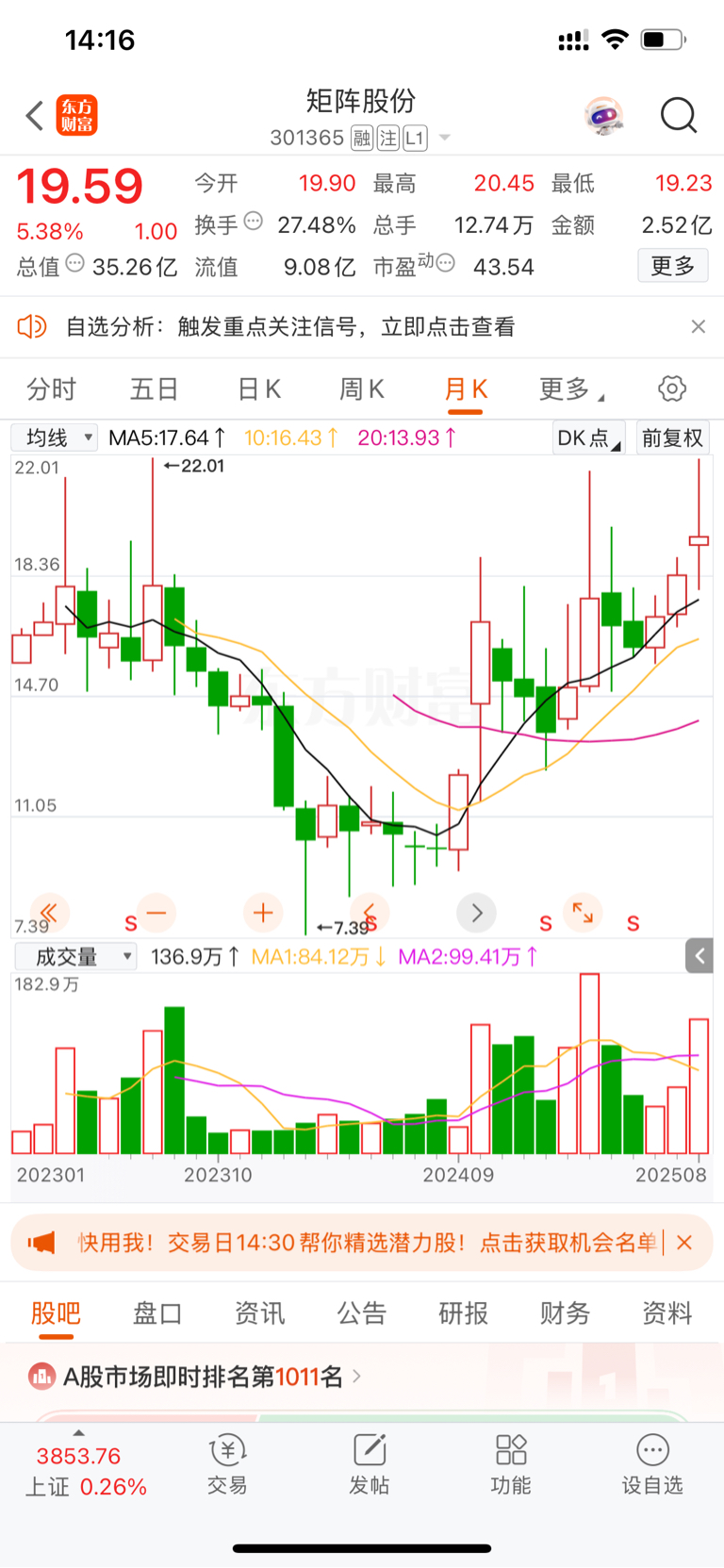The width and height of the screenshot is (724, 1568).
Task: Open 交易 in the bottom bar
Action: pyautogui.click(x=227, y=1465)
